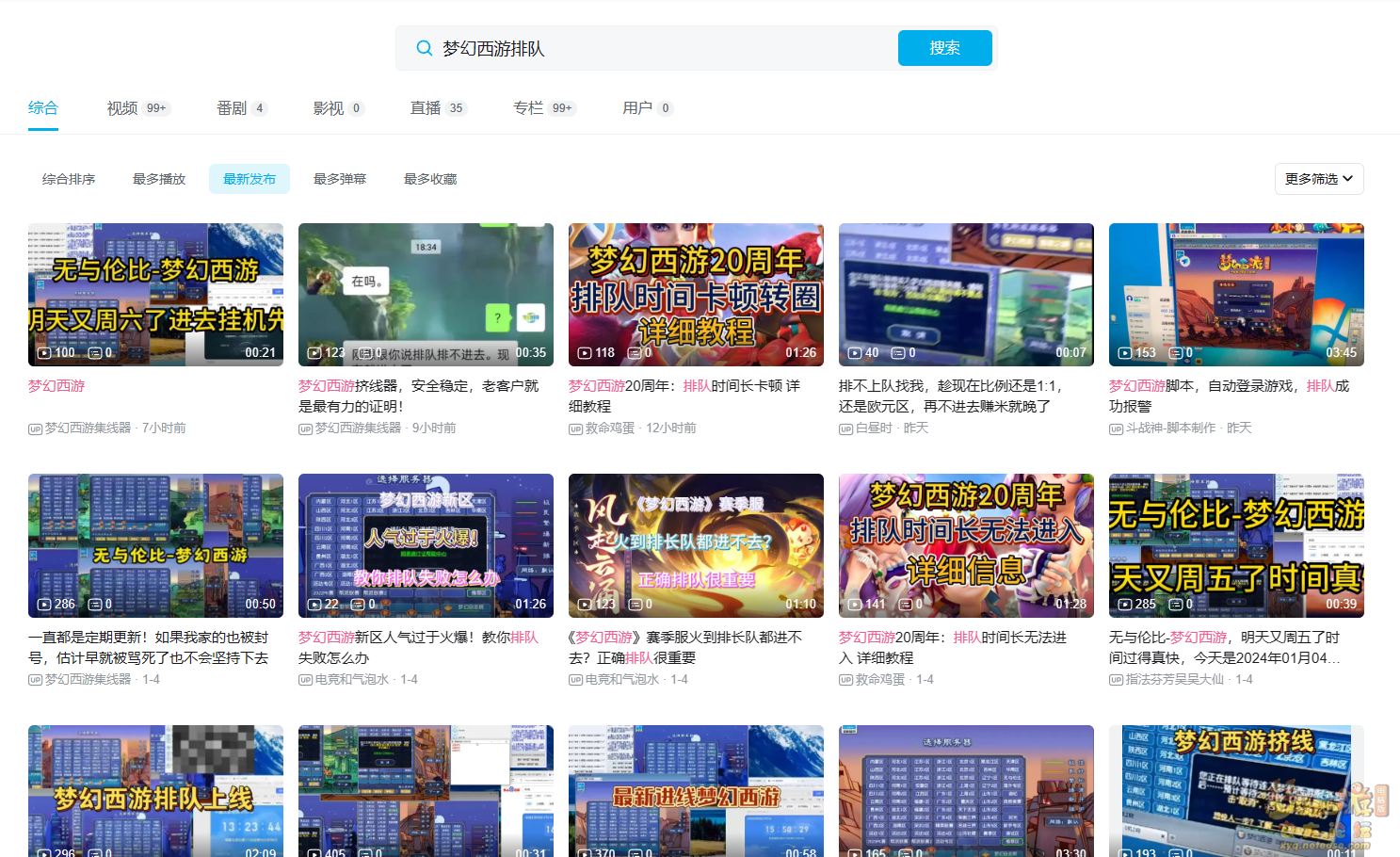This screenshot has height=857, width=1400.
Task: Switch to the 用户 tab
Action: pos(637,108)
